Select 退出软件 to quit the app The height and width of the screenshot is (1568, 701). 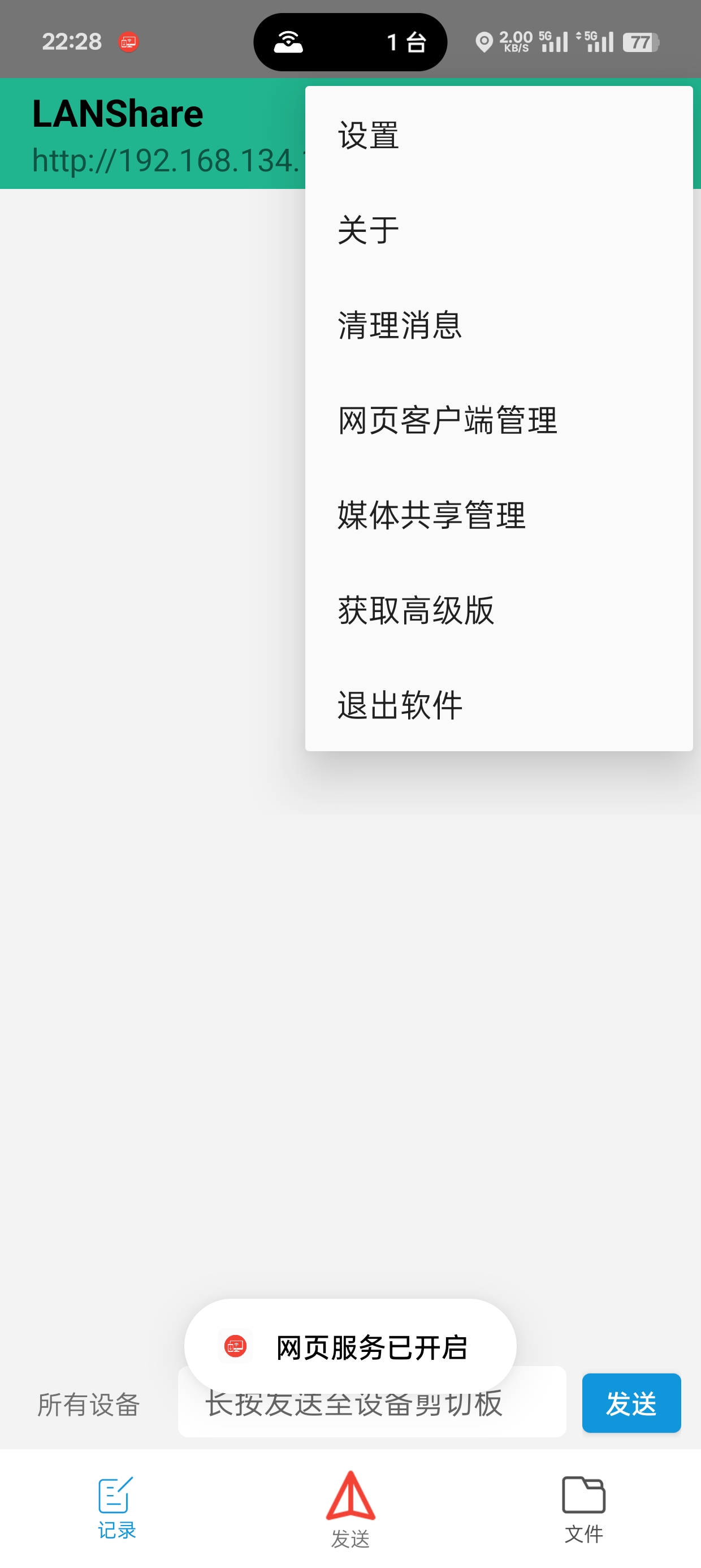click(x=499, y=705)
